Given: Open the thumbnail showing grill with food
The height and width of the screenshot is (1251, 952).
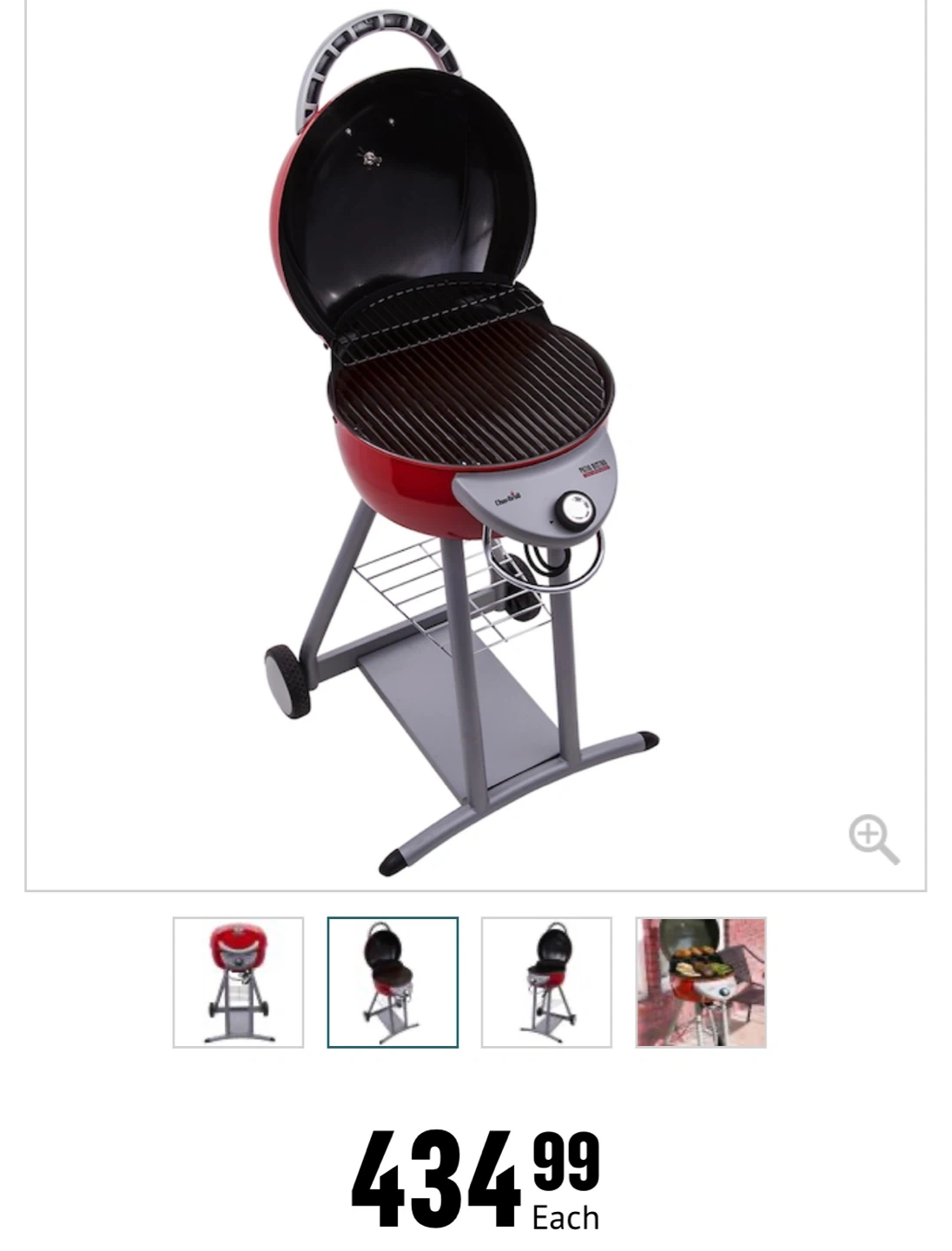Looking at the screenshot, I should (x=701, y=983).
